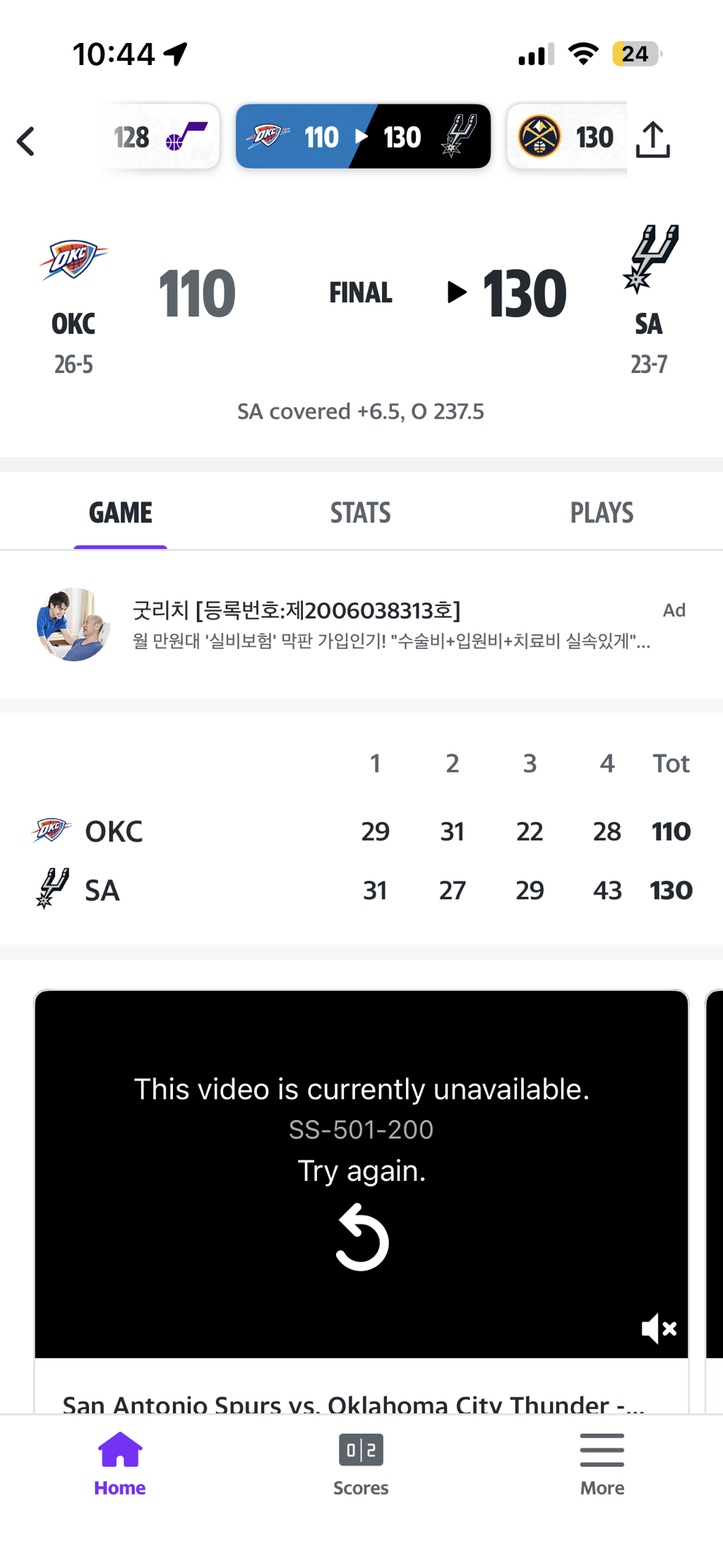
Task: Select the GAME tab
Action: (121, 513)
